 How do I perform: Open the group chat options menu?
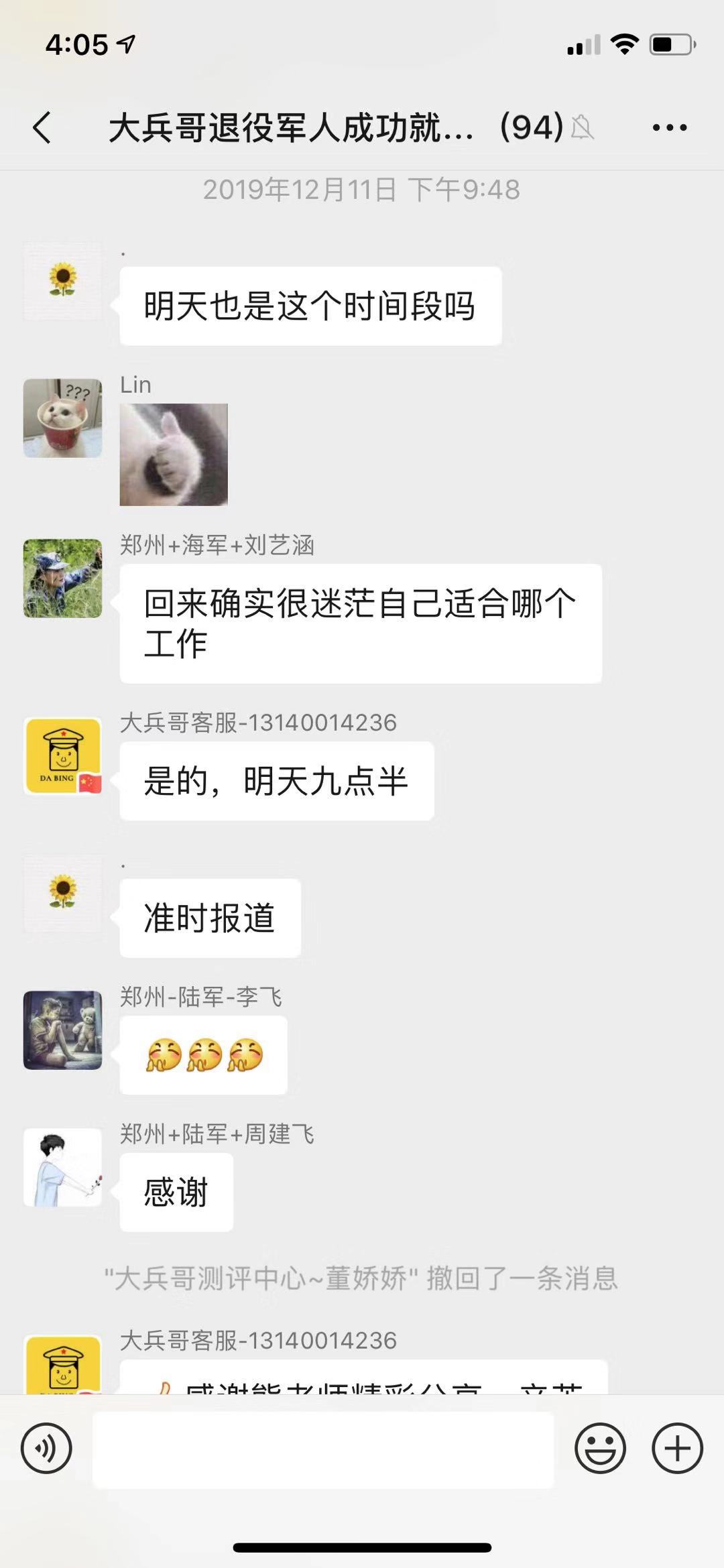pos(669,127)
